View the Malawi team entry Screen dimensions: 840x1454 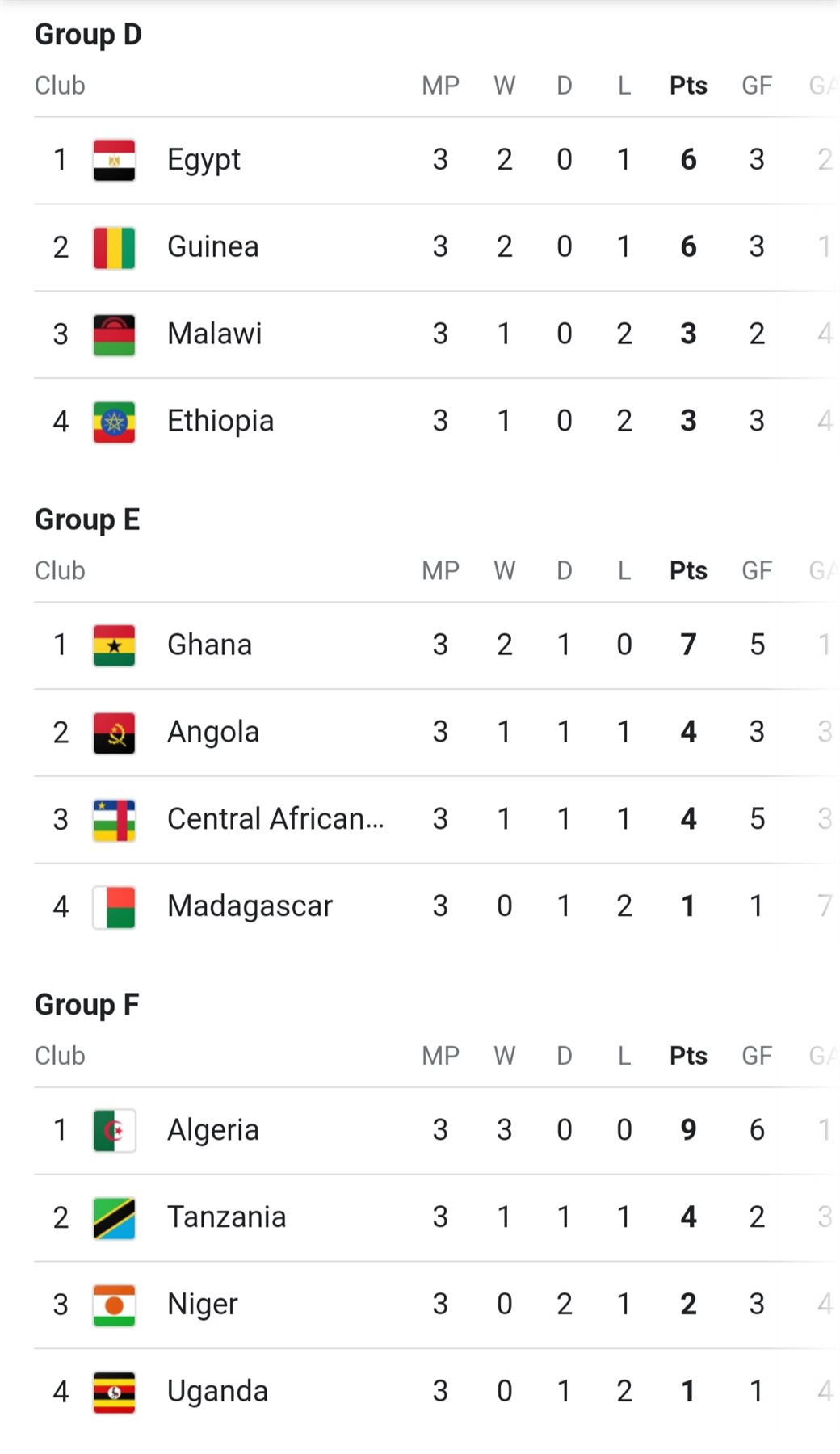(x=214, y=334)
